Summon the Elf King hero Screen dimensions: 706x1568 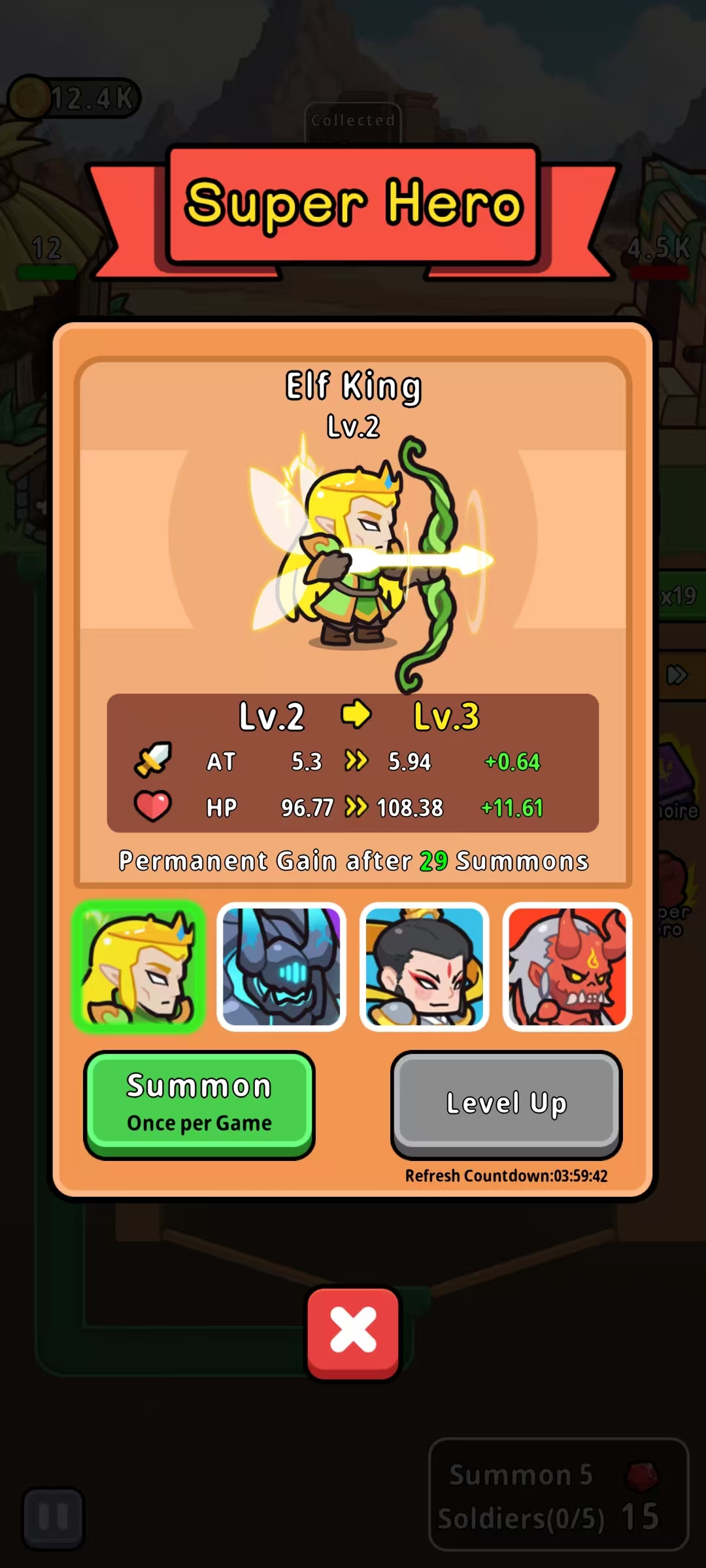(x=199, y=1103)
